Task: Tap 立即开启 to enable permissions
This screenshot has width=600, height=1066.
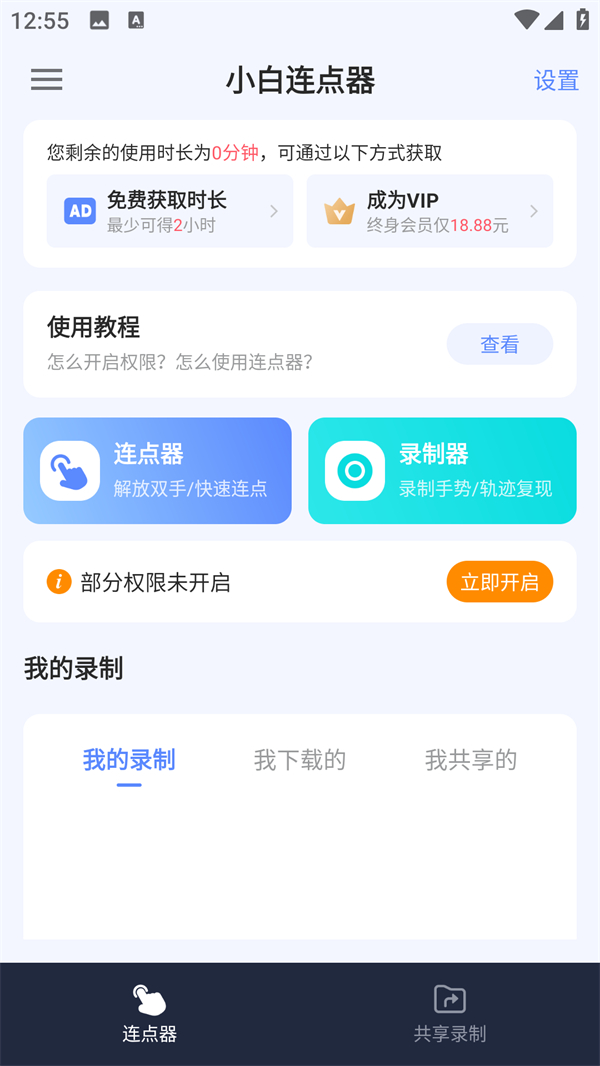Action: click(499, 582)
